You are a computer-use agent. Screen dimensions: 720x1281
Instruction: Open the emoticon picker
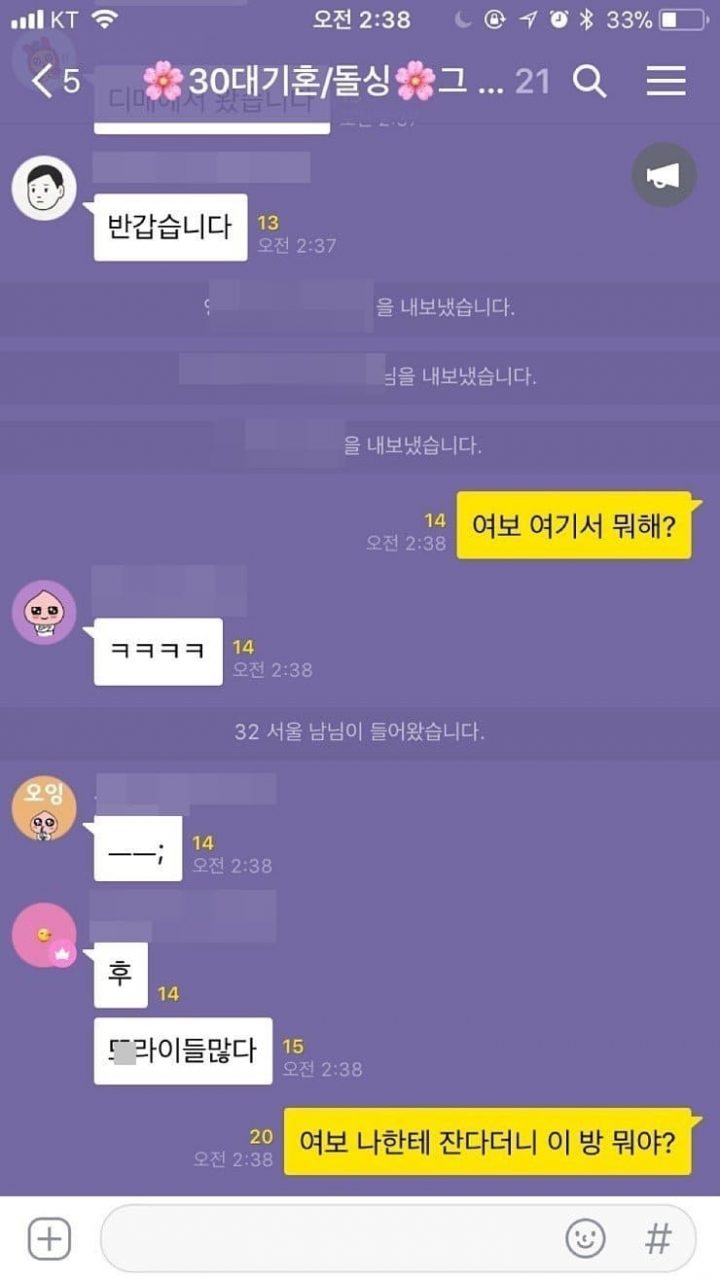tap(586, 1239)
